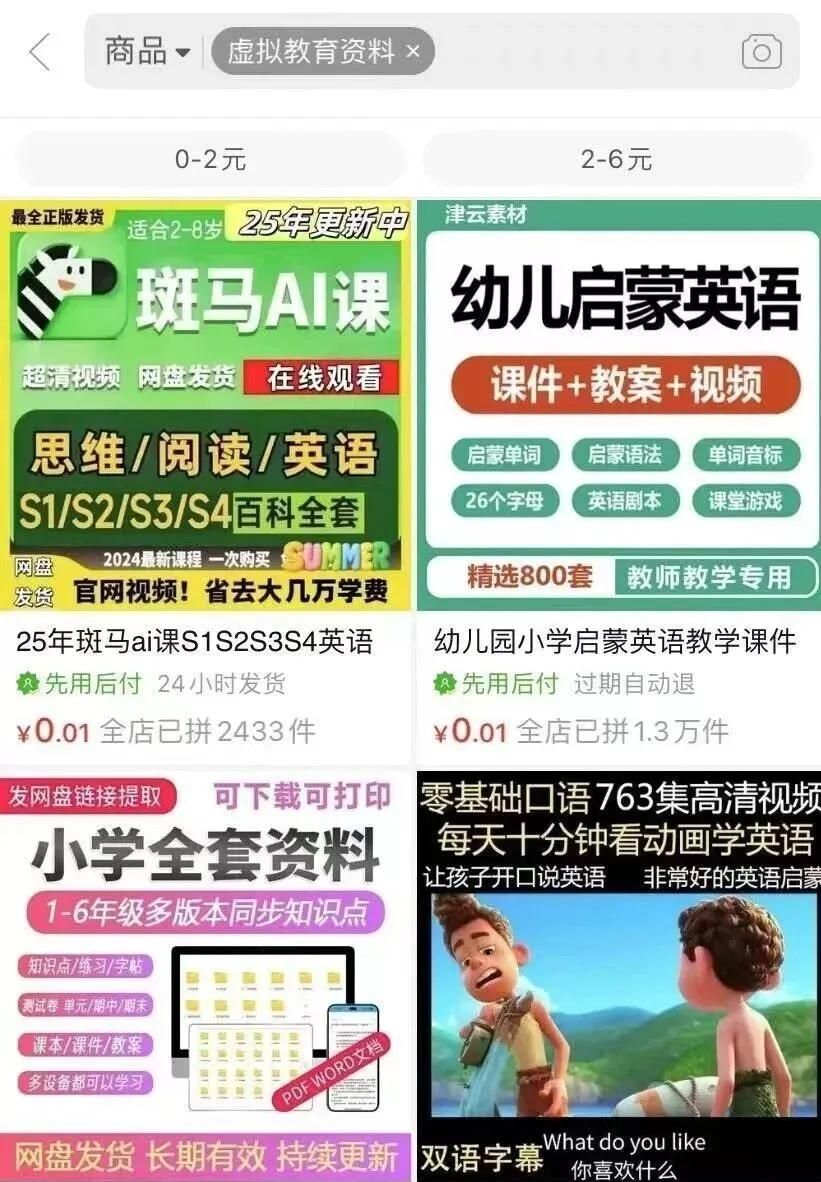Image resolution: width=821 pixels, height=1182 pixels.
Task: Go back using the back arrow
Action: pyautogui.click(x=40, y=52)
